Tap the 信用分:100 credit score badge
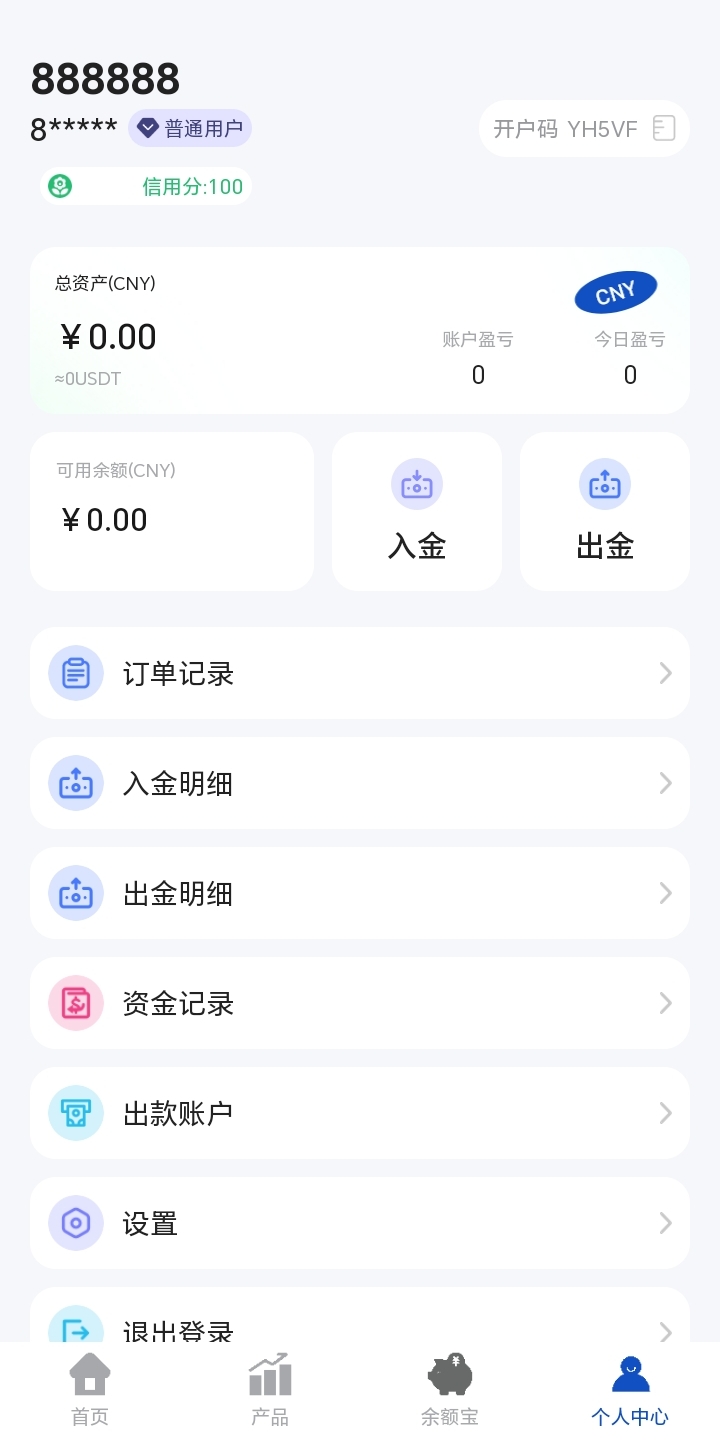 click(144, 186)
